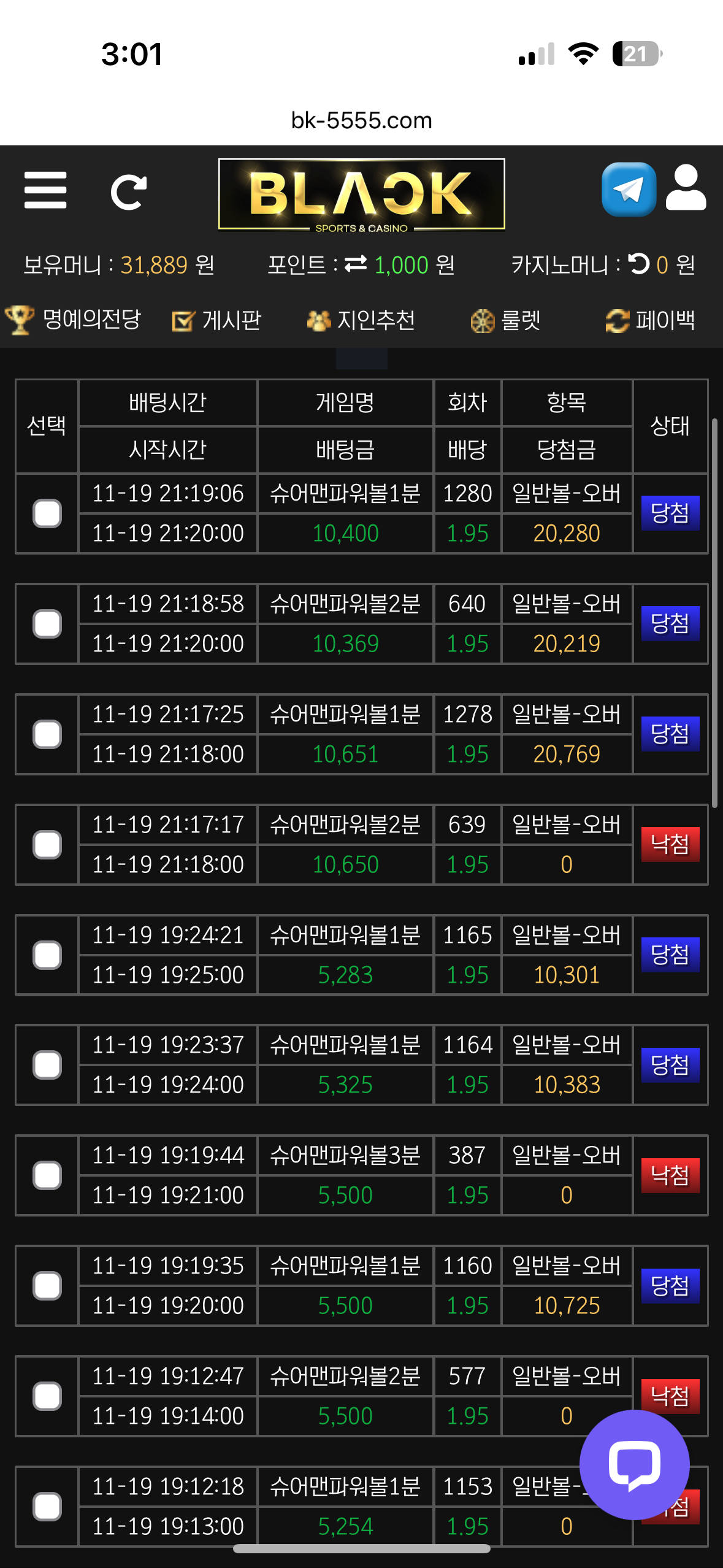Click the 지인추천 people icon
The width and height of the screenshot is (723, 1568).
pyautogui.click(x=319, y=319)
